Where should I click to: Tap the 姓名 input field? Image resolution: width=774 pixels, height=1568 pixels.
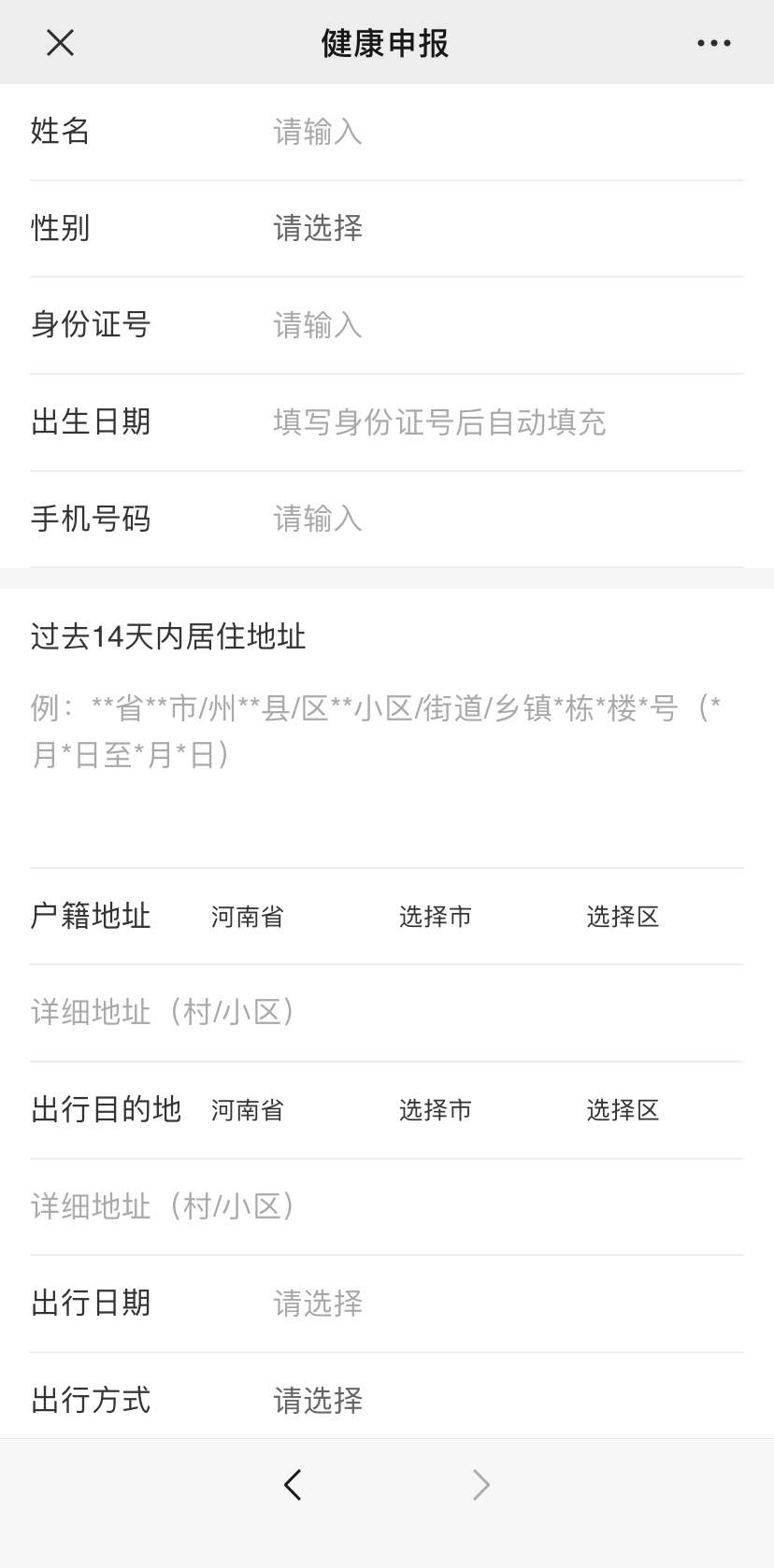tap(505, 132)
